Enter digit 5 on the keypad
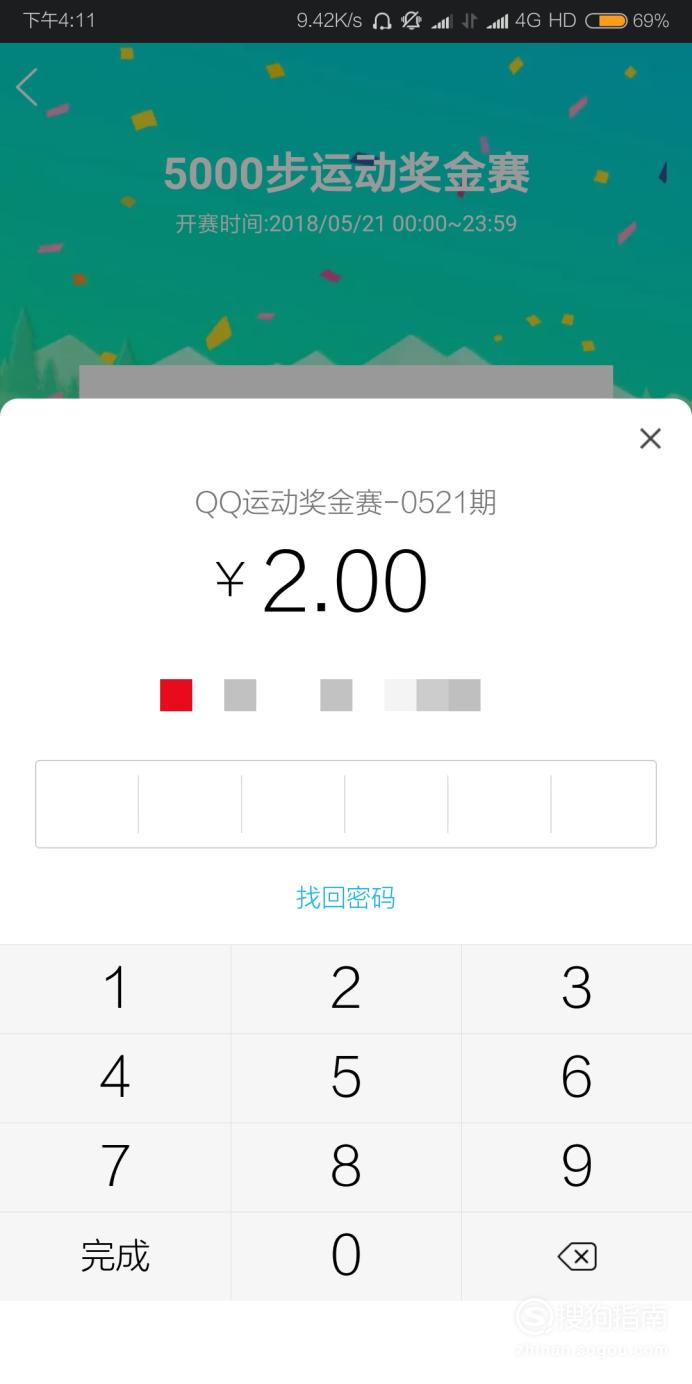This screenshot has height=1384, width=692. point(346,1078)
